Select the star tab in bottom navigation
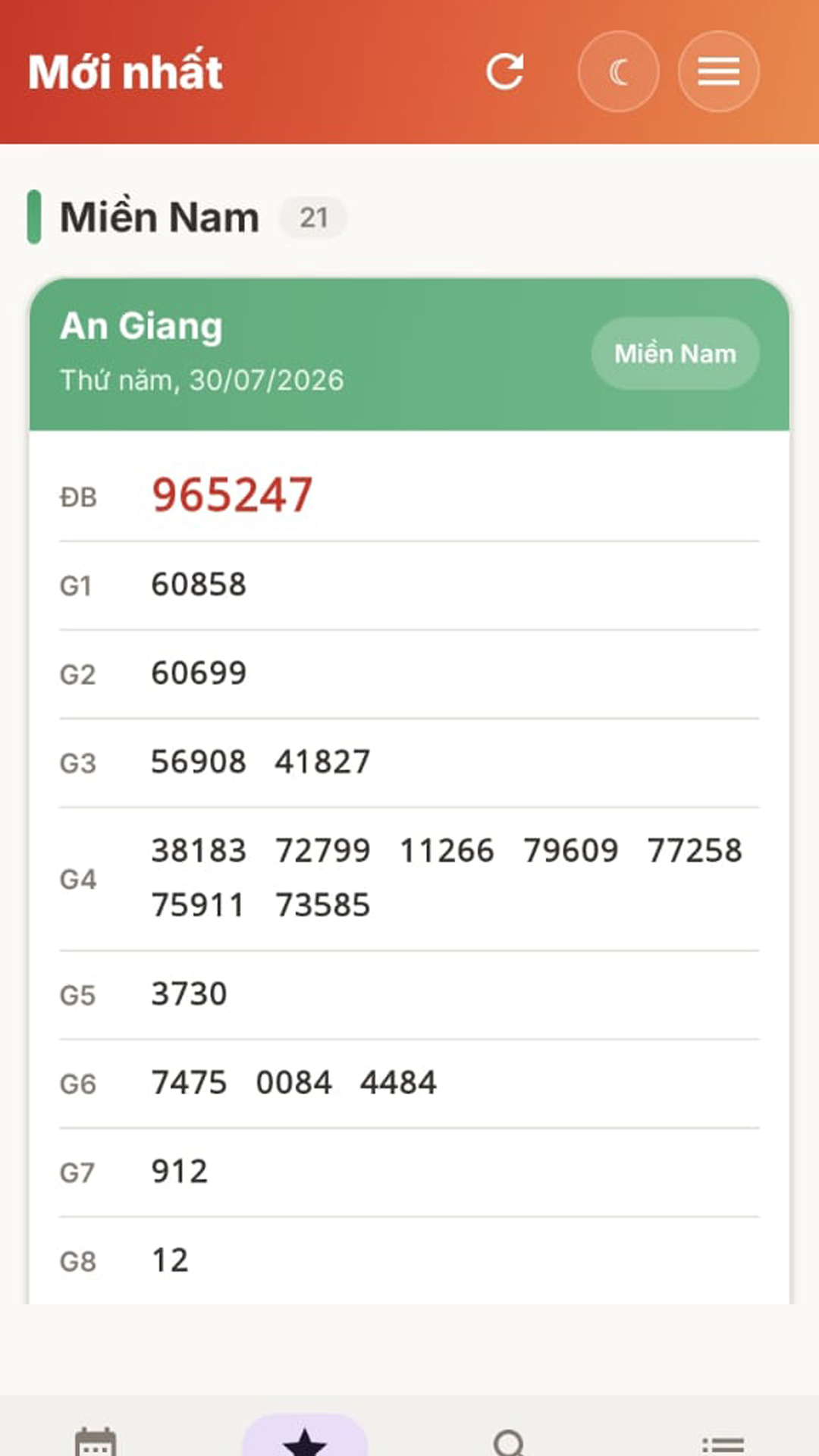This screenshot has width=819, height=1456. pos(305,1437)
